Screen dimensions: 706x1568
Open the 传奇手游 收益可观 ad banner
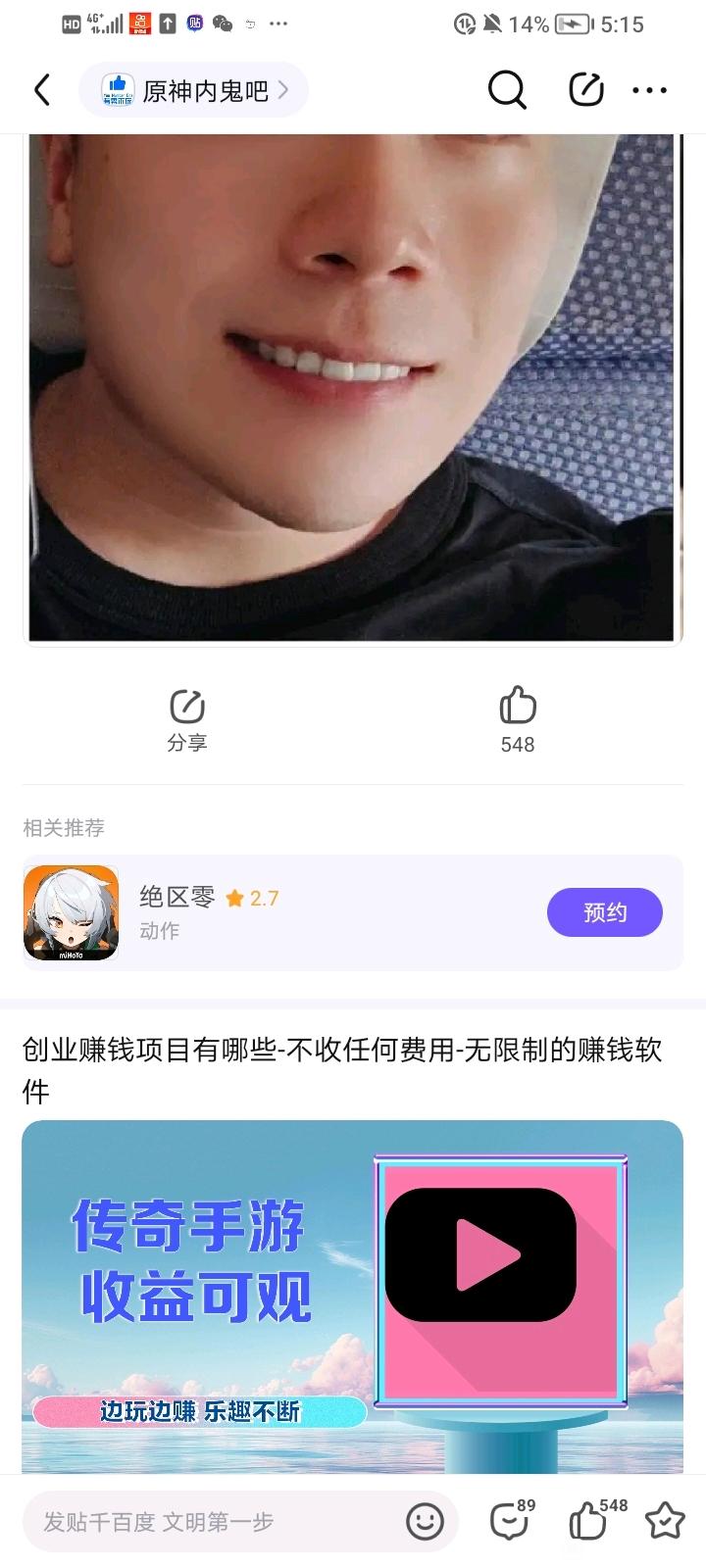353,1296
